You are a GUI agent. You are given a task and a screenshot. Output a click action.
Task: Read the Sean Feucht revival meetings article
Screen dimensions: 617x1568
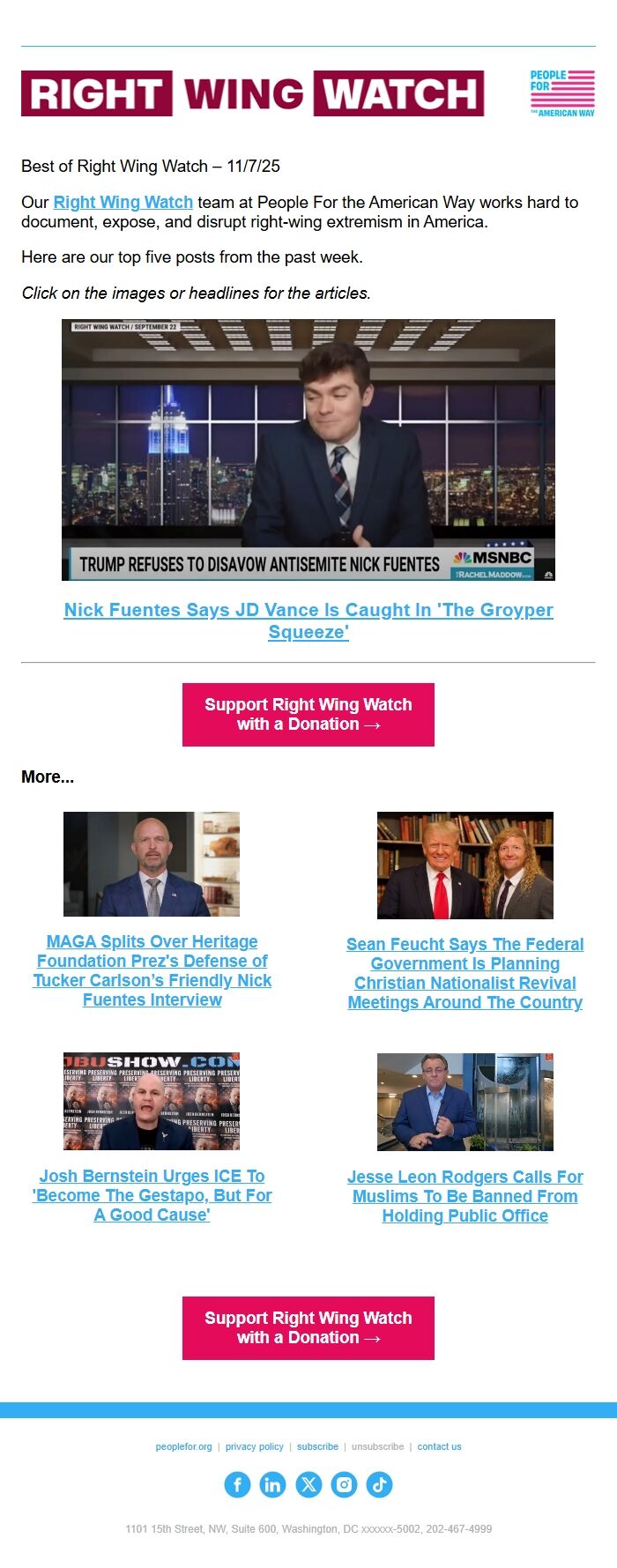(465, 973)
